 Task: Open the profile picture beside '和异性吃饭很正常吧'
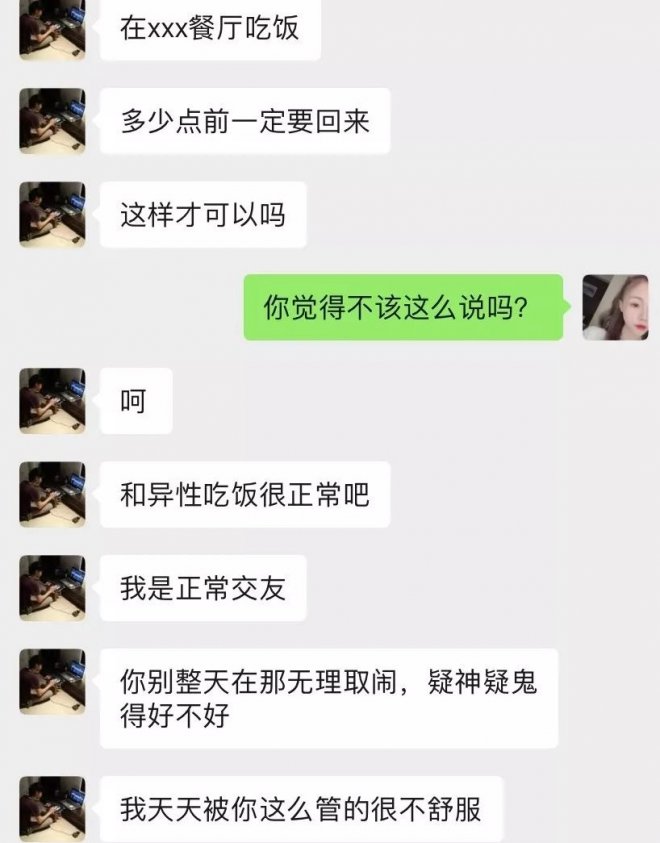(x=52, y=494)
